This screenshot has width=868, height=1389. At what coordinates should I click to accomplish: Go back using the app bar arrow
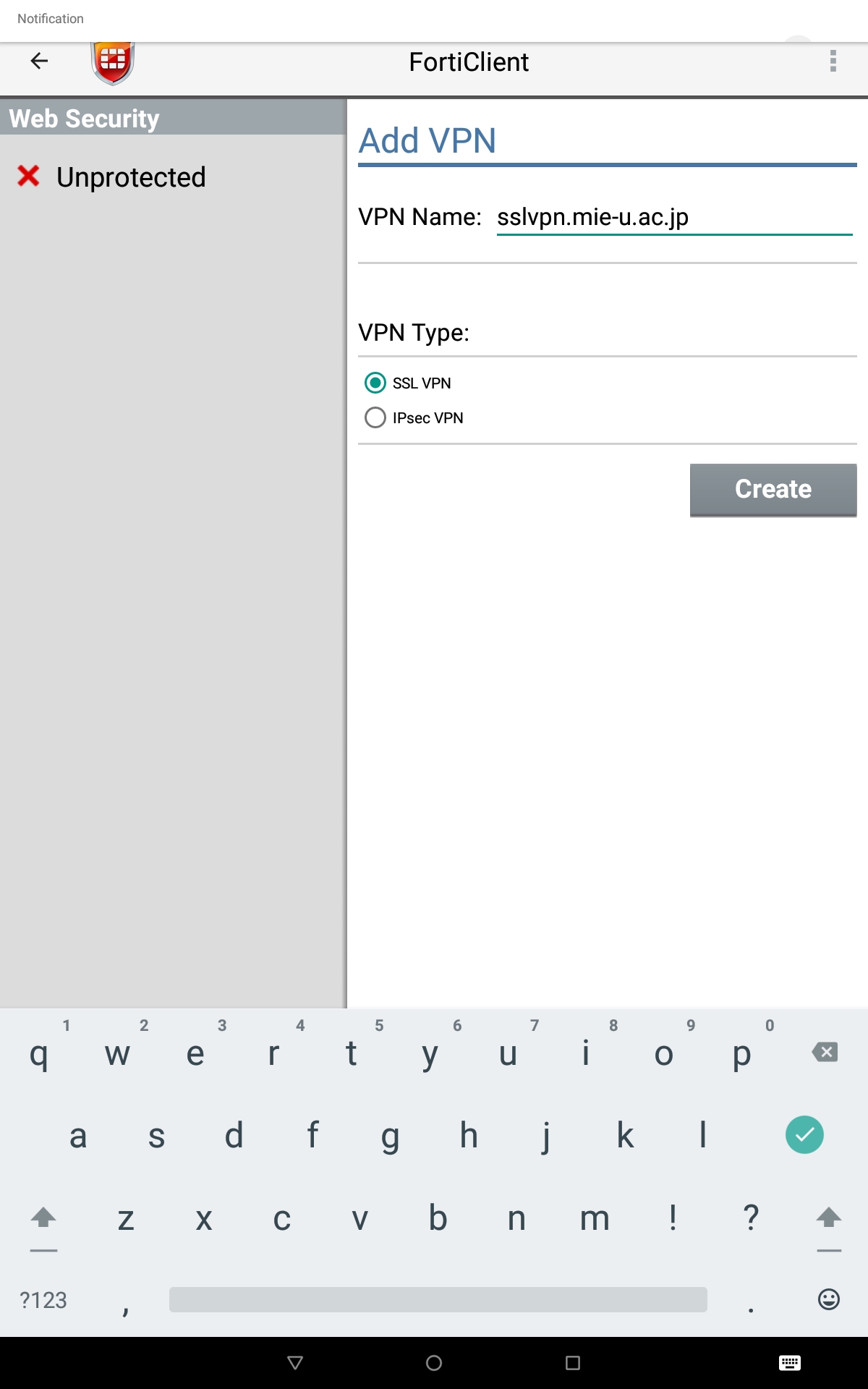tap(39, 61)
